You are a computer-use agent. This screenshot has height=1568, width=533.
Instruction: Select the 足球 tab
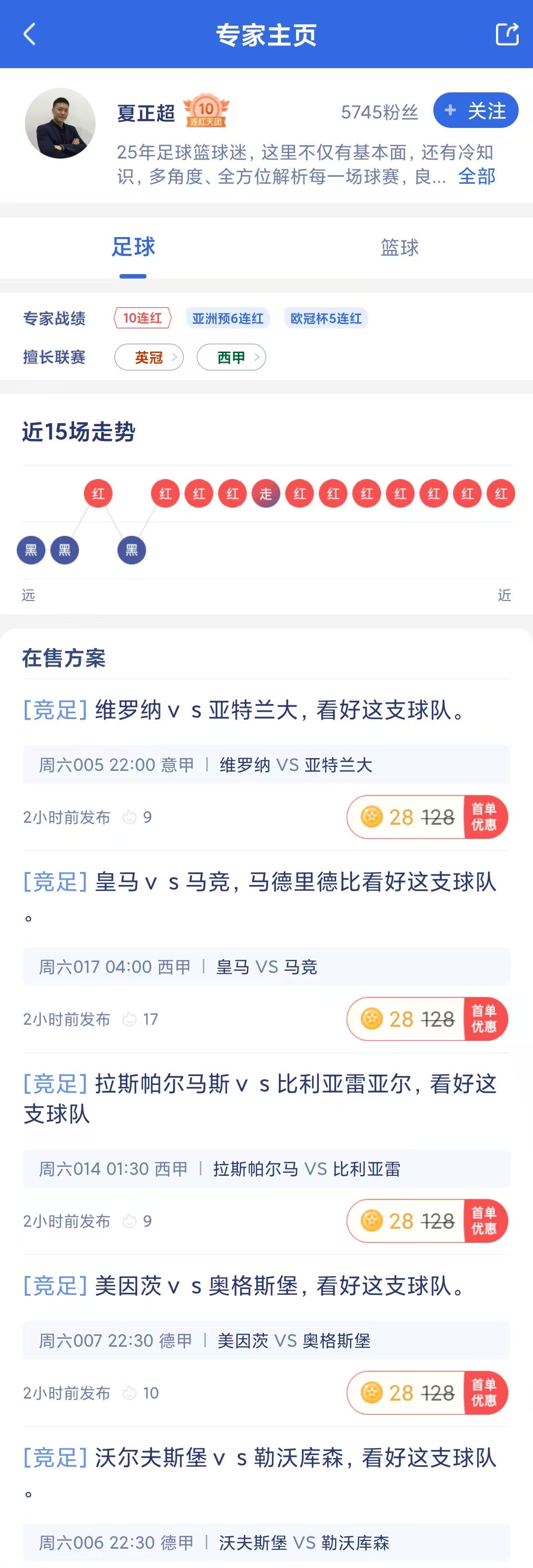point(133,247)
